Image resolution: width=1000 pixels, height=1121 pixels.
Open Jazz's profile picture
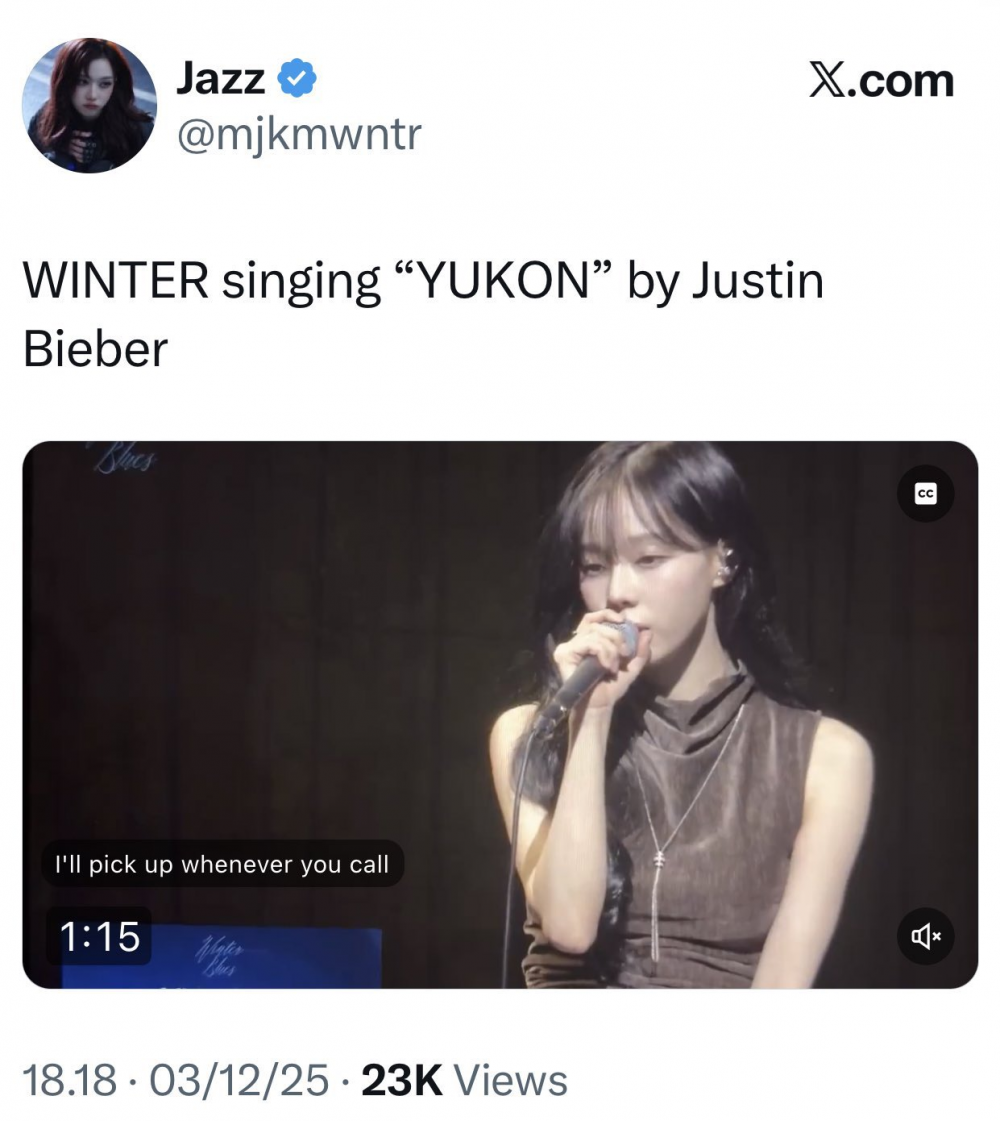point(89,105)
